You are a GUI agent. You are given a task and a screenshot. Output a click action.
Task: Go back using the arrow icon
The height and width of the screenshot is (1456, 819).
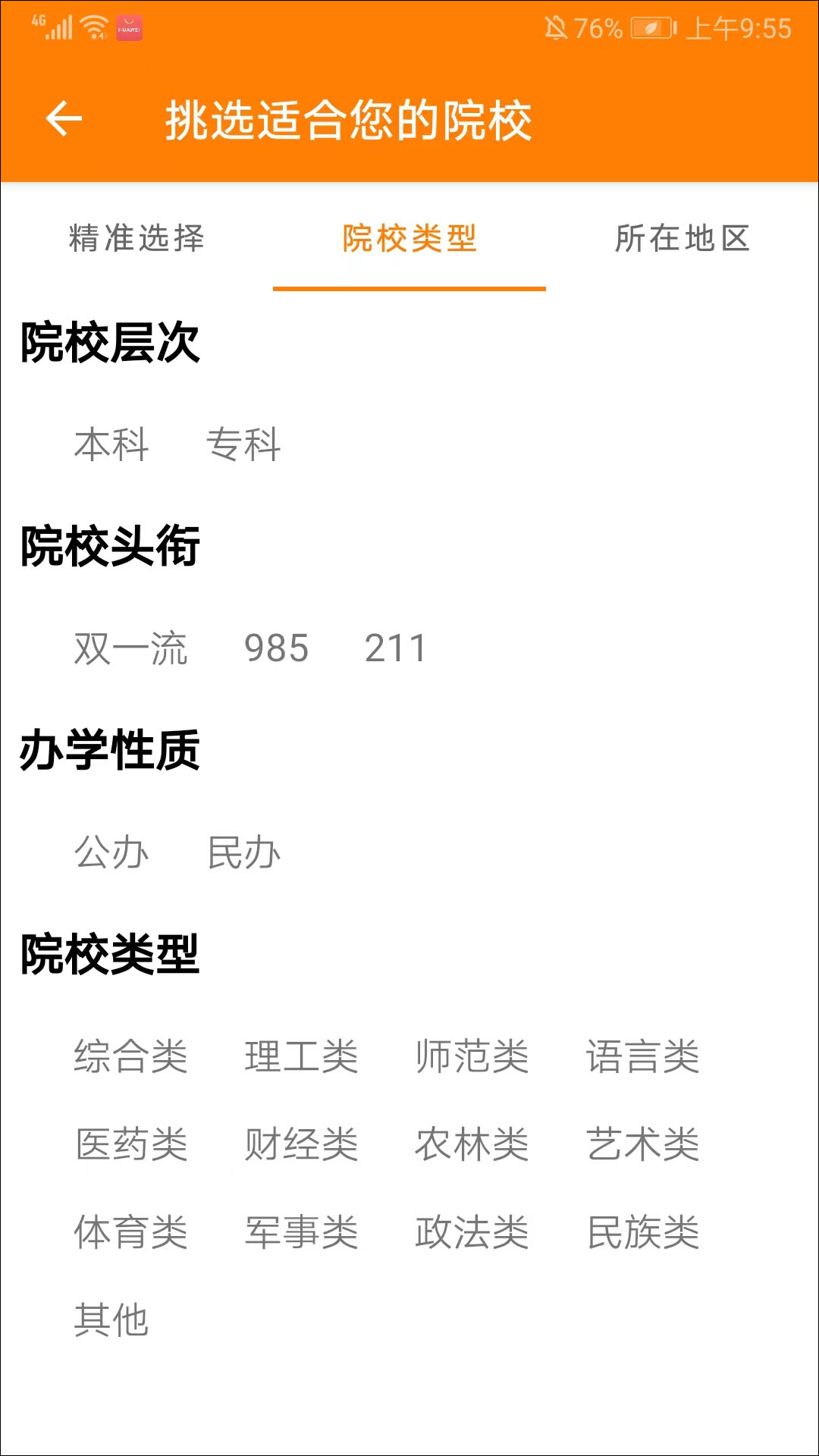point(64,119)
